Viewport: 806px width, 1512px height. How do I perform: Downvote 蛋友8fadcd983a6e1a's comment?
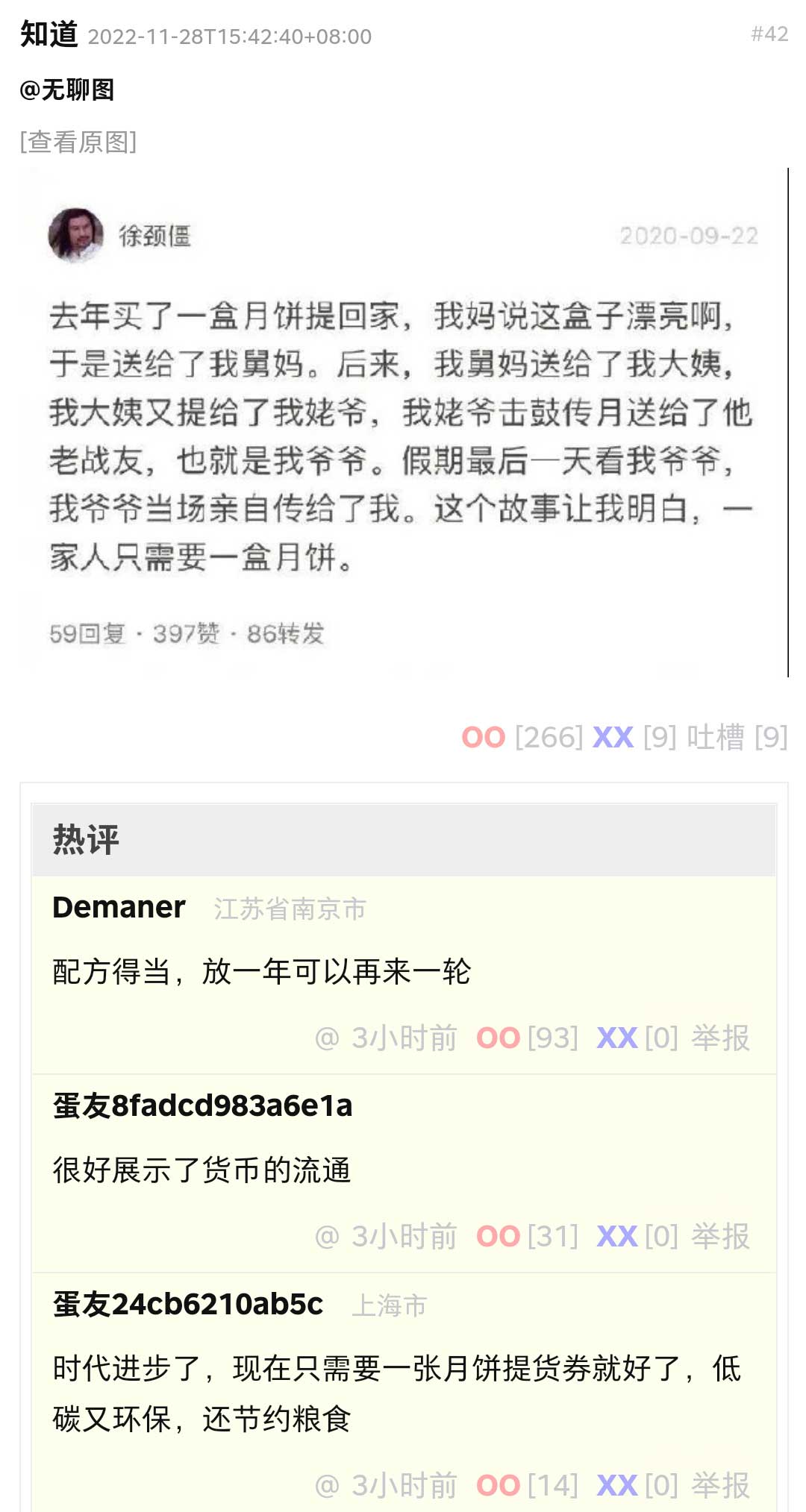616,1236
